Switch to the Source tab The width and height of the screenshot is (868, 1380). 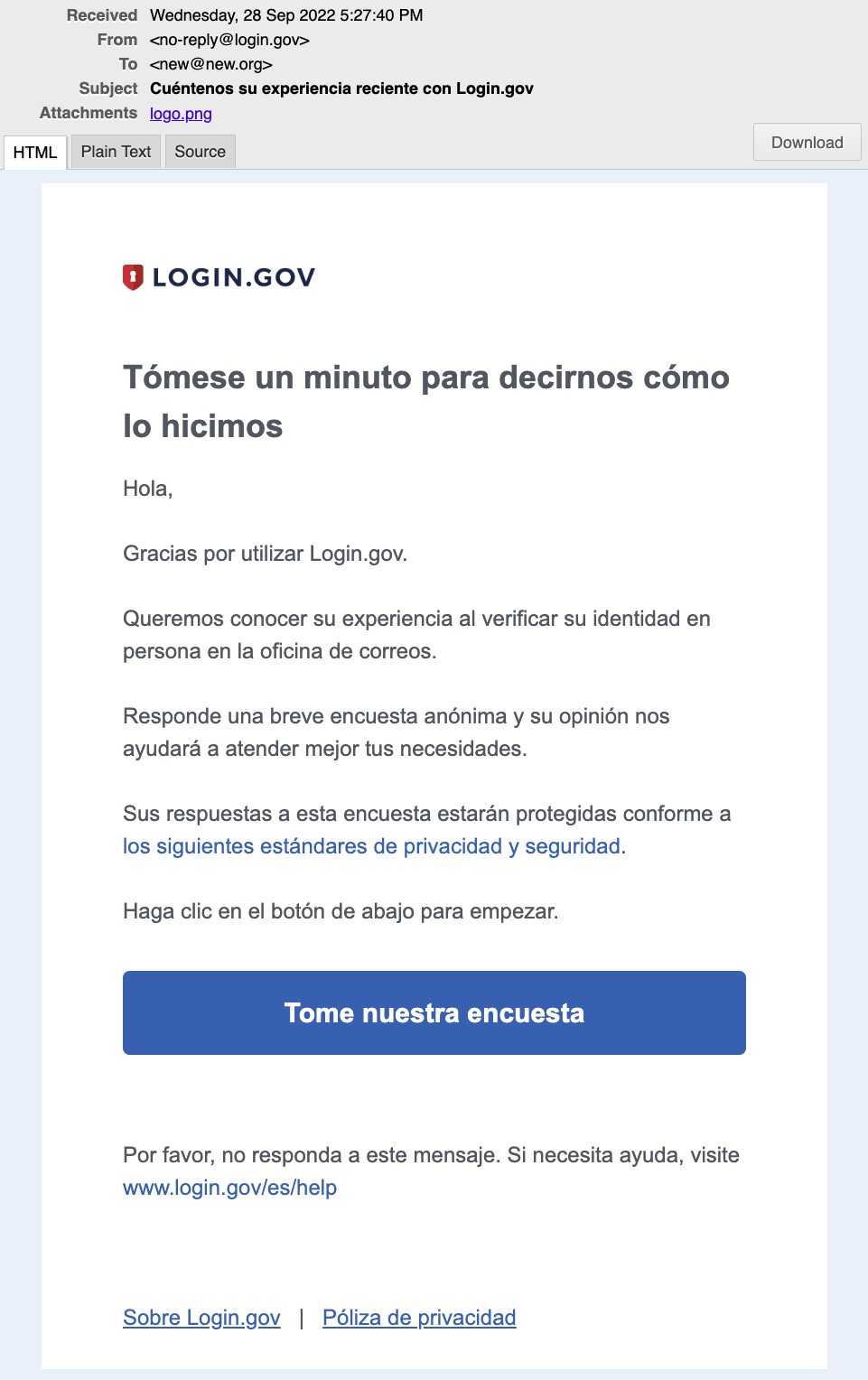click(200, 152)
